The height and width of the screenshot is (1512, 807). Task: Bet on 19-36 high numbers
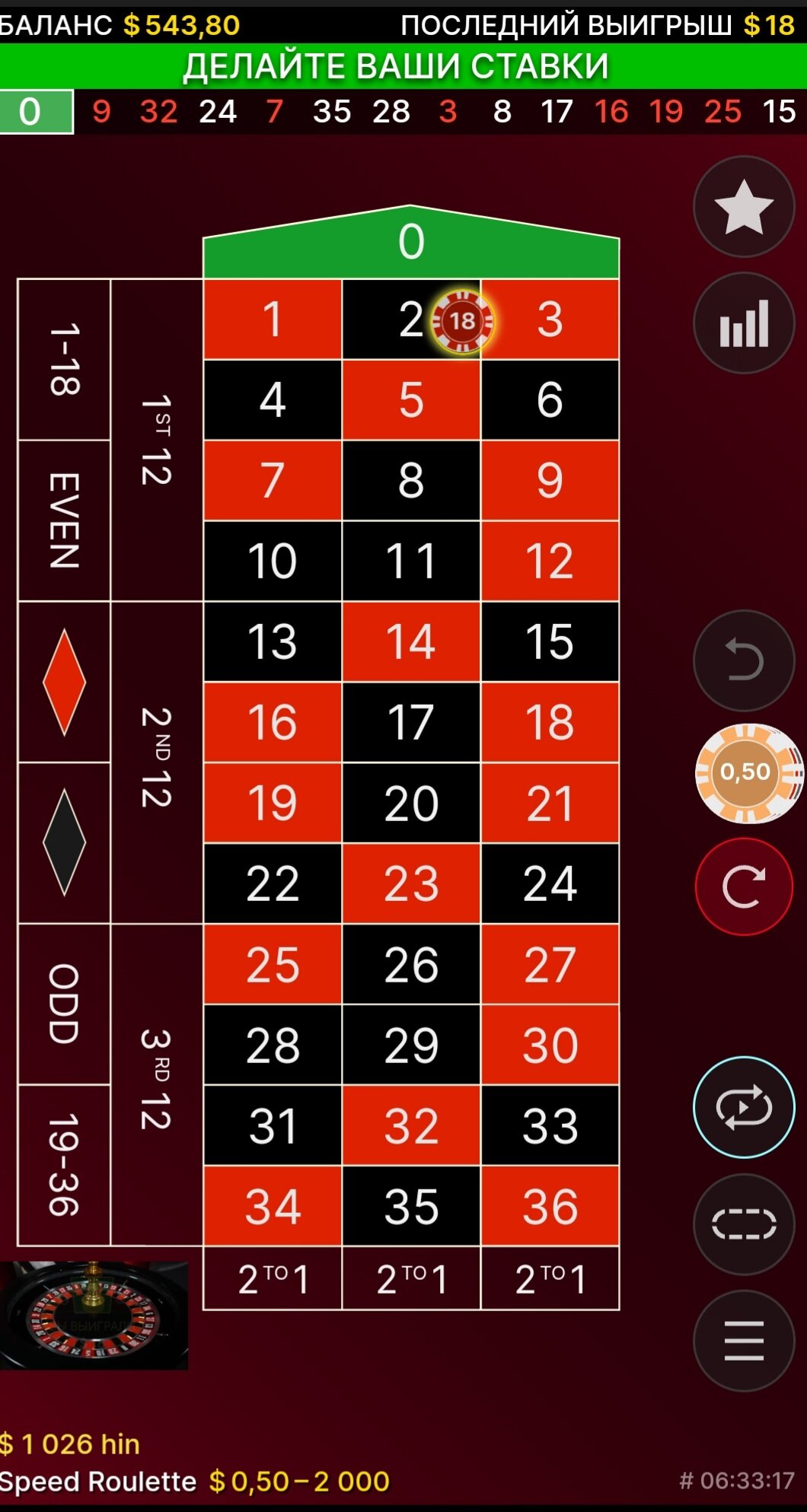coord(64,1165)
